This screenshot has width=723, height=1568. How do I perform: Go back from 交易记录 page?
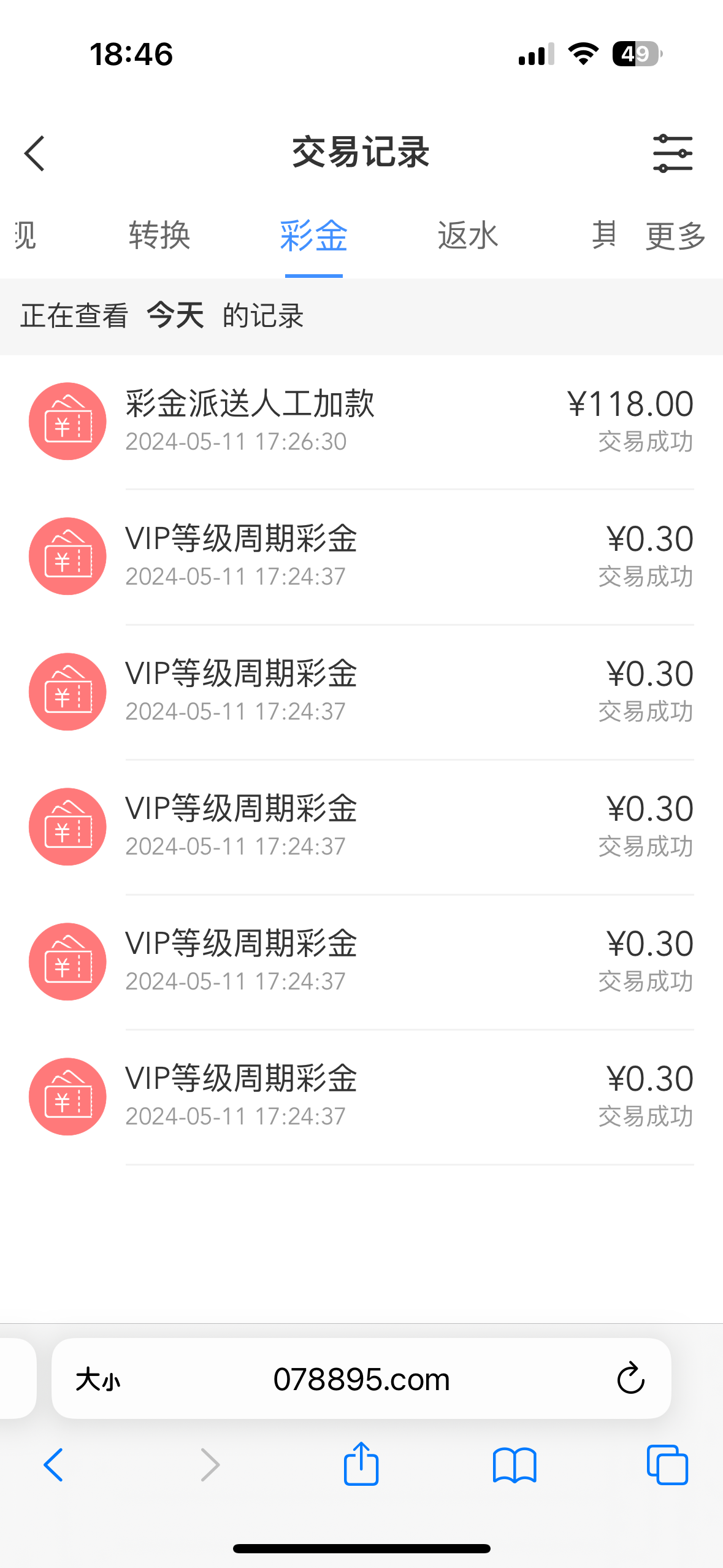tap(35, 153)
